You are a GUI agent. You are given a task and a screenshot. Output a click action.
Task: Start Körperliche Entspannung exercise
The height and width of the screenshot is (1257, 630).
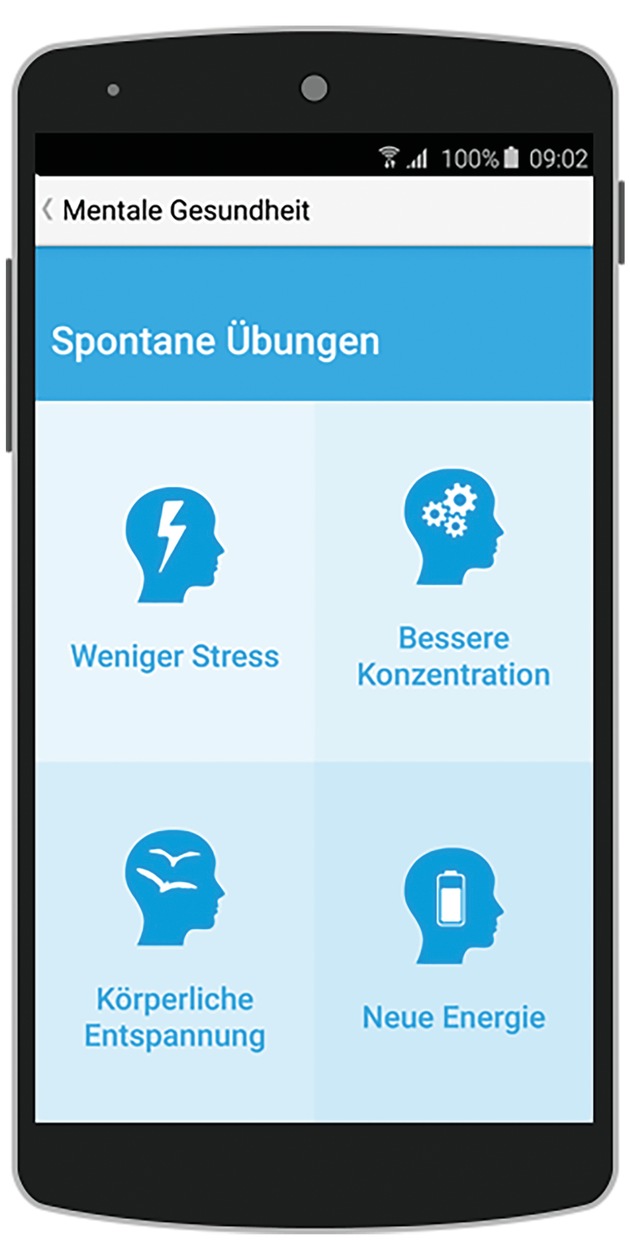(175, 940)
